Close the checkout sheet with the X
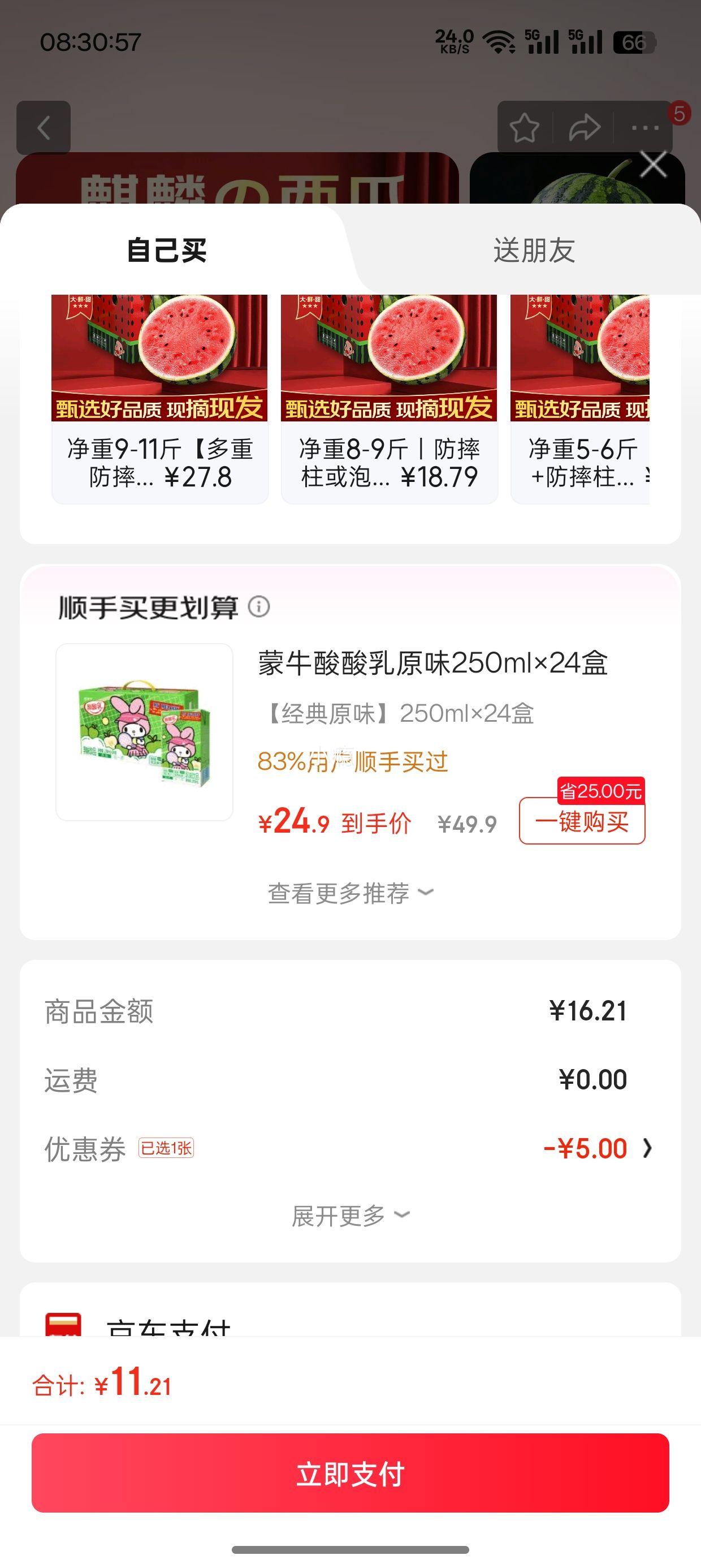This screenshot has width=701, height=1568. (654, 165)
